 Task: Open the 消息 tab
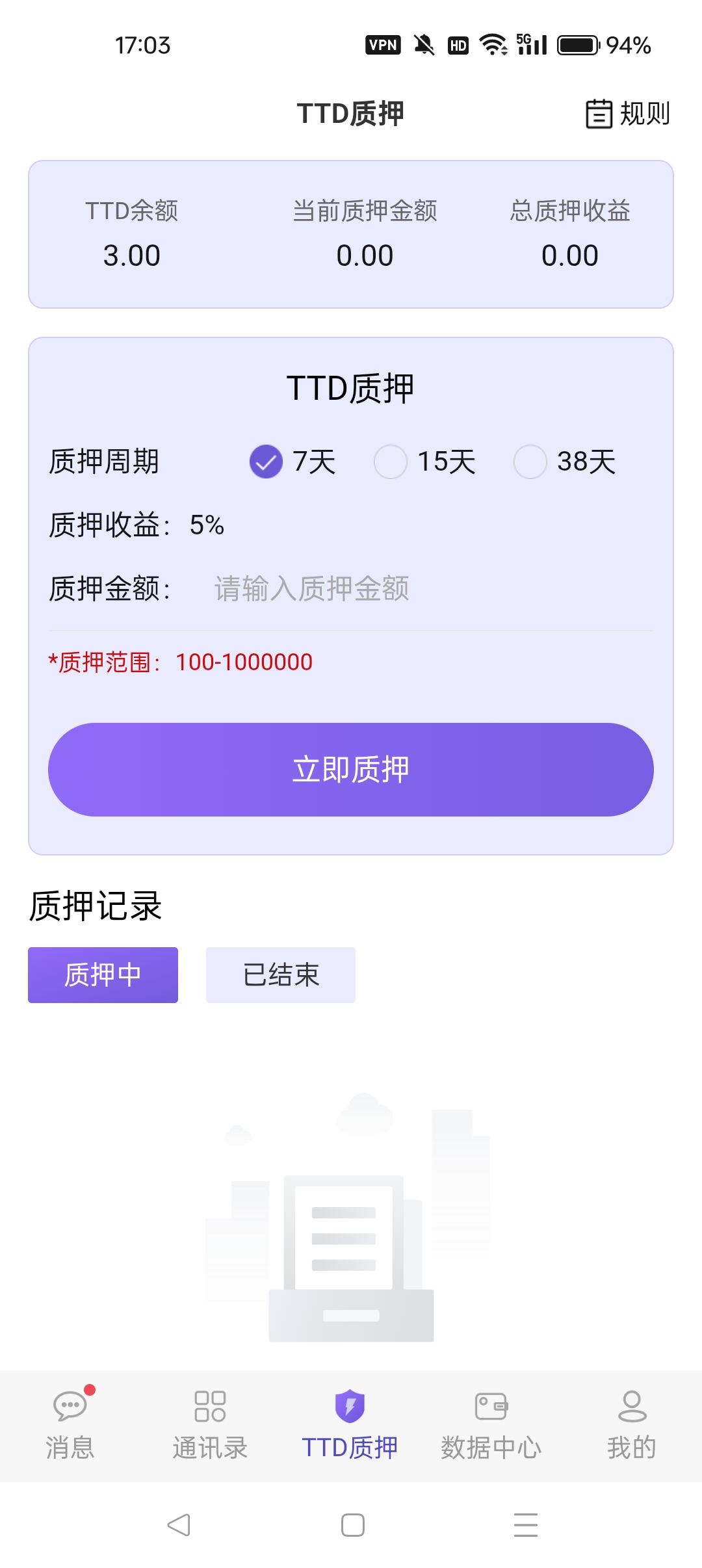(70, 1425)
